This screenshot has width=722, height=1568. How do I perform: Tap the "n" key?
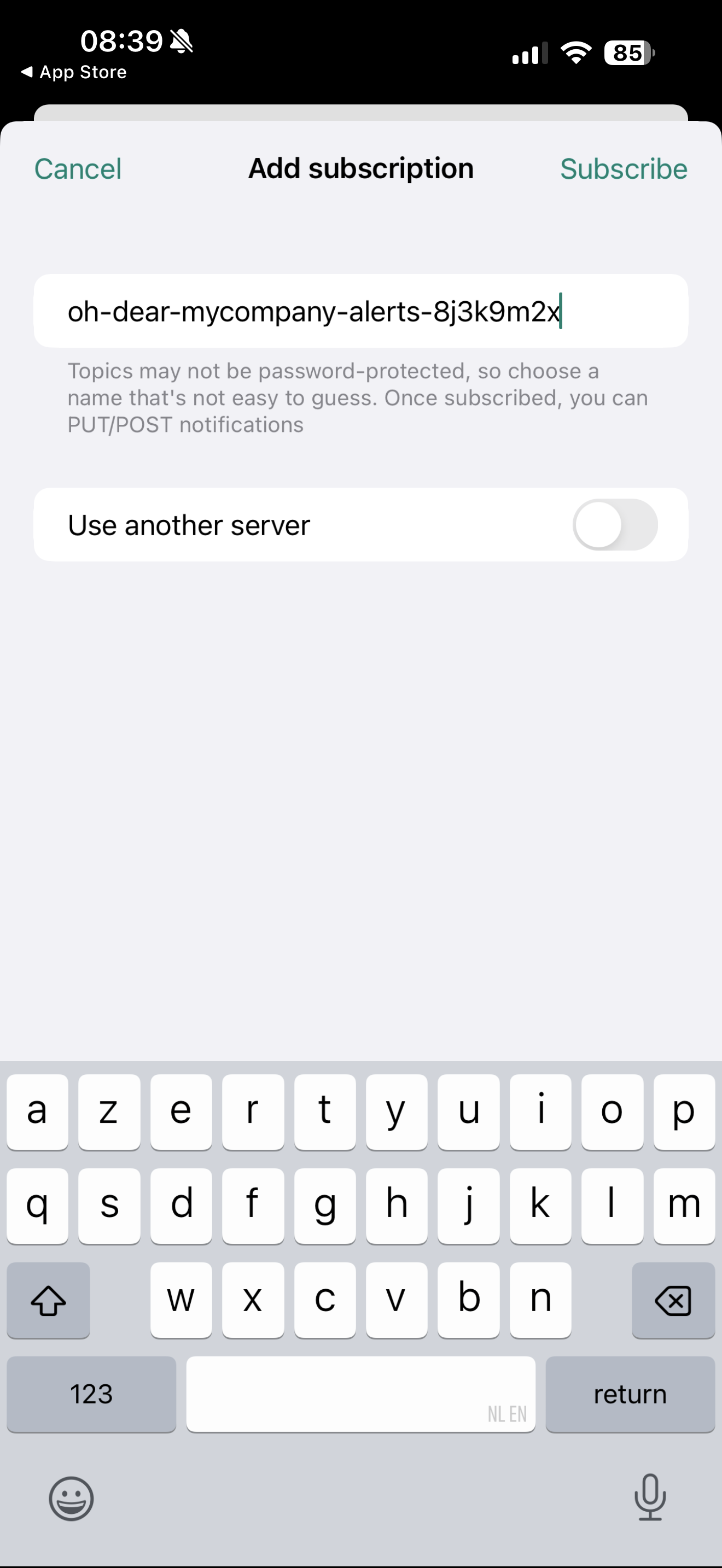click(x=540, y=1300)
